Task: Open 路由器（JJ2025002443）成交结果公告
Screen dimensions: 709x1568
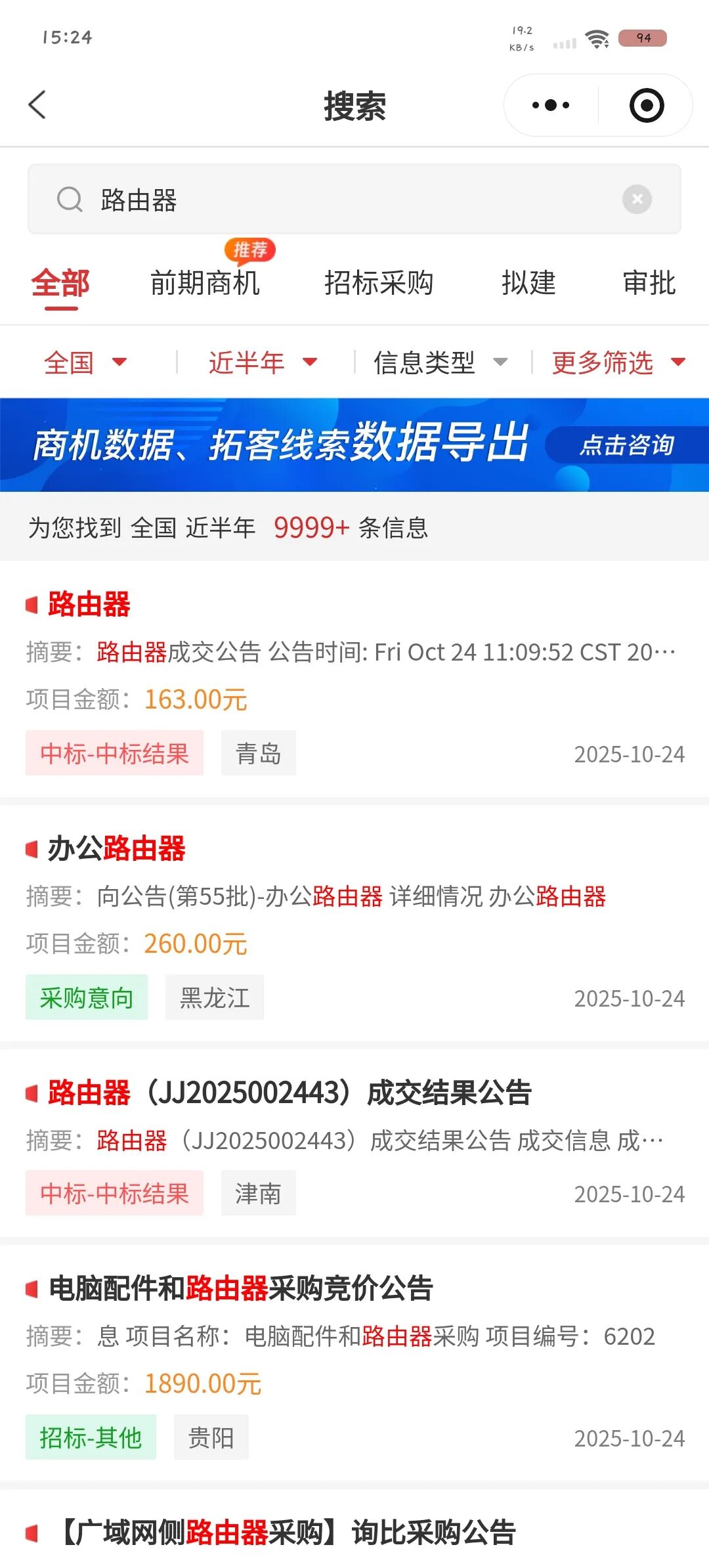Action: [289, 1093]
